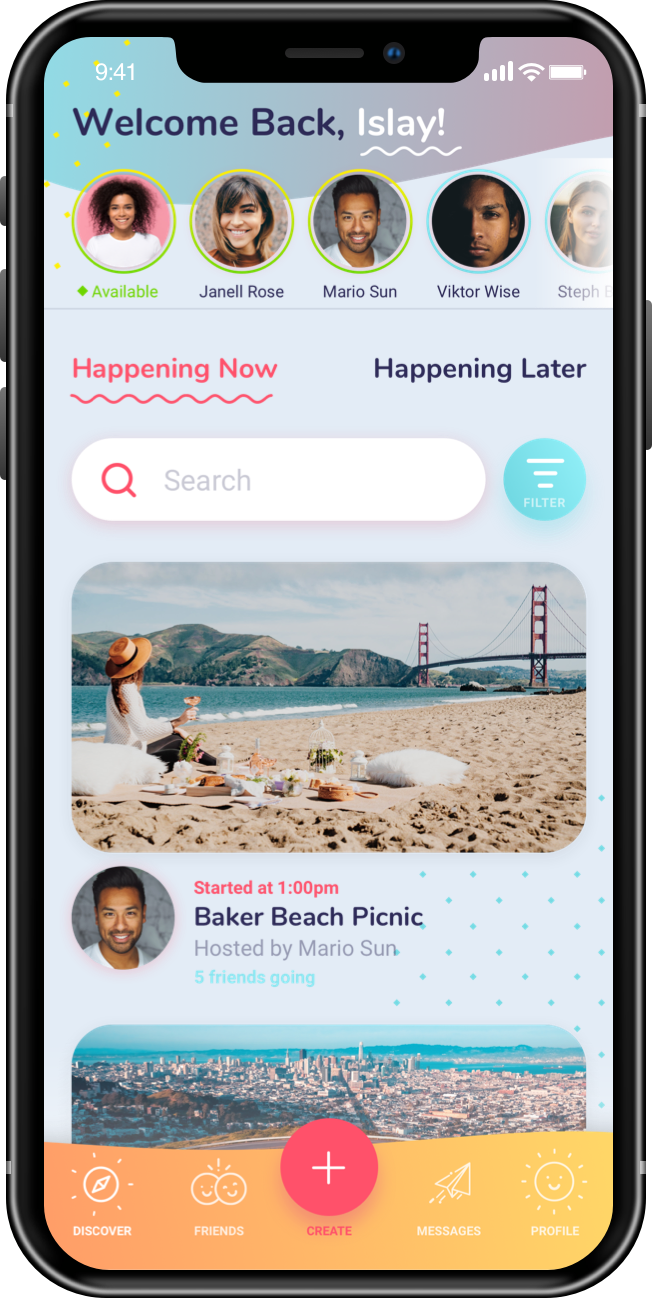Open Janell Rose's profile bubble

(x=241, y=222)
